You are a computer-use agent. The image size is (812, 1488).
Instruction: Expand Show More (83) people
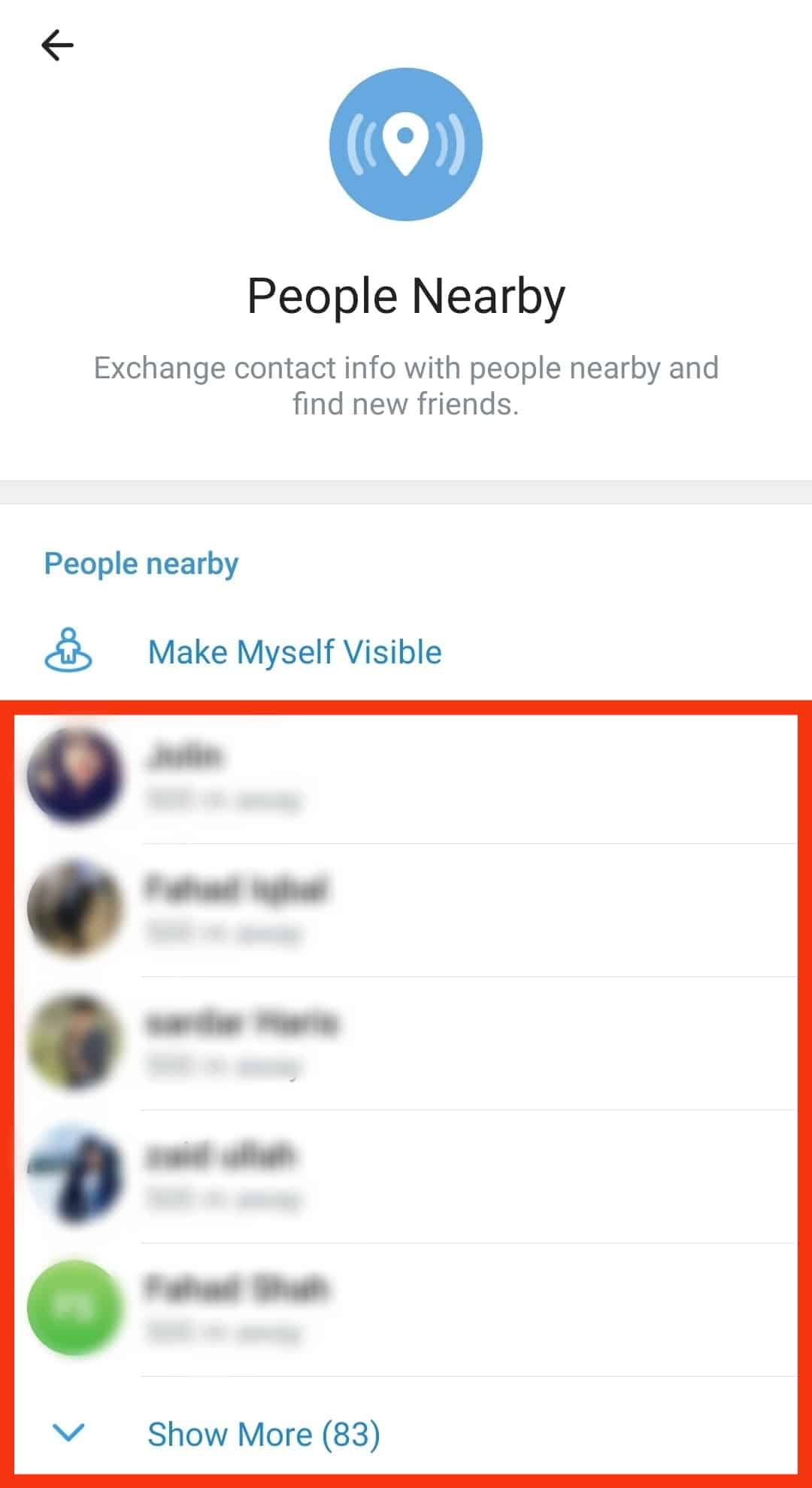tap(263, 1434)
